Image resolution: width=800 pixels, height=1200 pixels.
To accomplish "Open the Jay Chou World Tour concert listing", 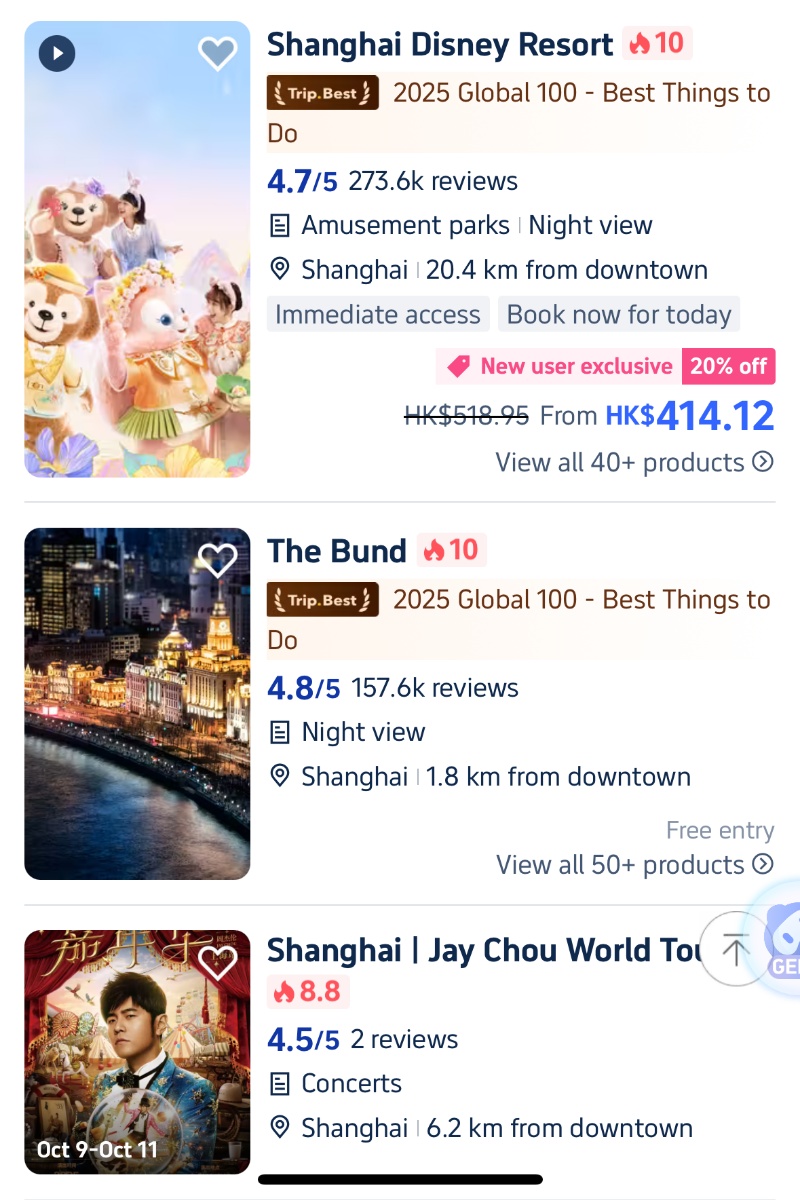I will 480,950.
